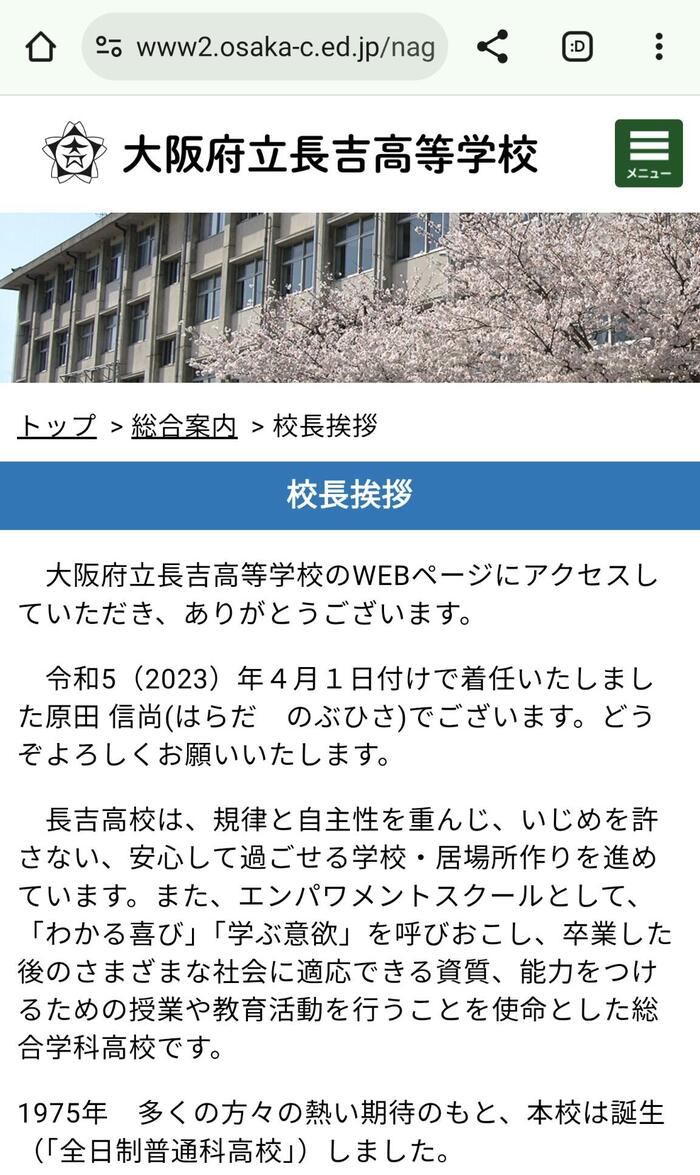This screenshot has height=1175, width=700.
Task: Go to the 総合案内 breadcrumb link
Action: click(x=184, y=426)
